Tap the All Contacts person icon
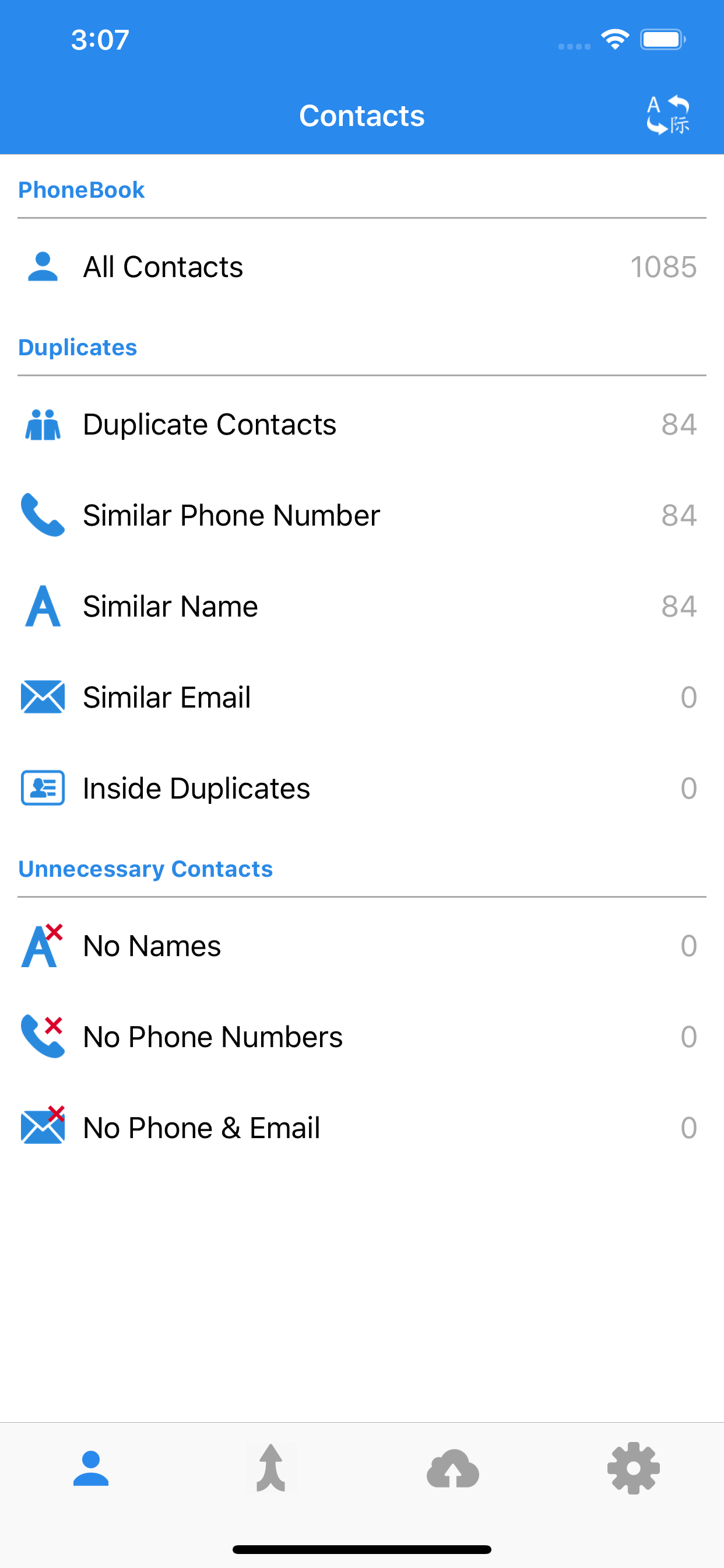Screen dimensions: 724x1568 click(x=41, y=266)
